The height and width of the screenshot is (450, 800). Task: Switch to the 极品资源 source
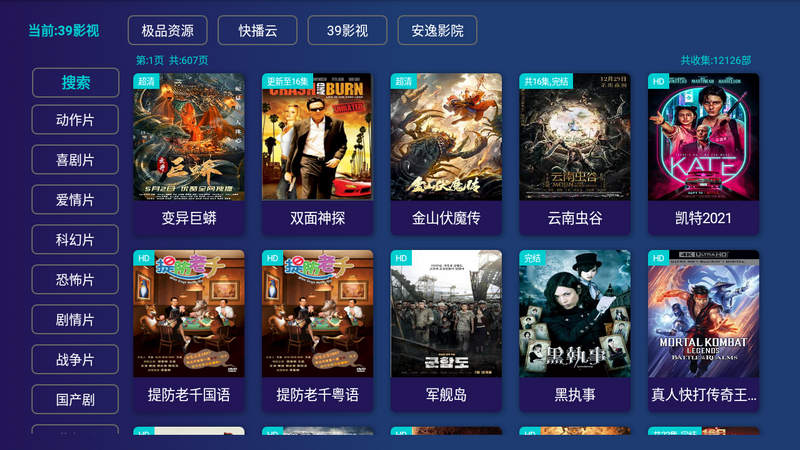(x=167, y=30)
